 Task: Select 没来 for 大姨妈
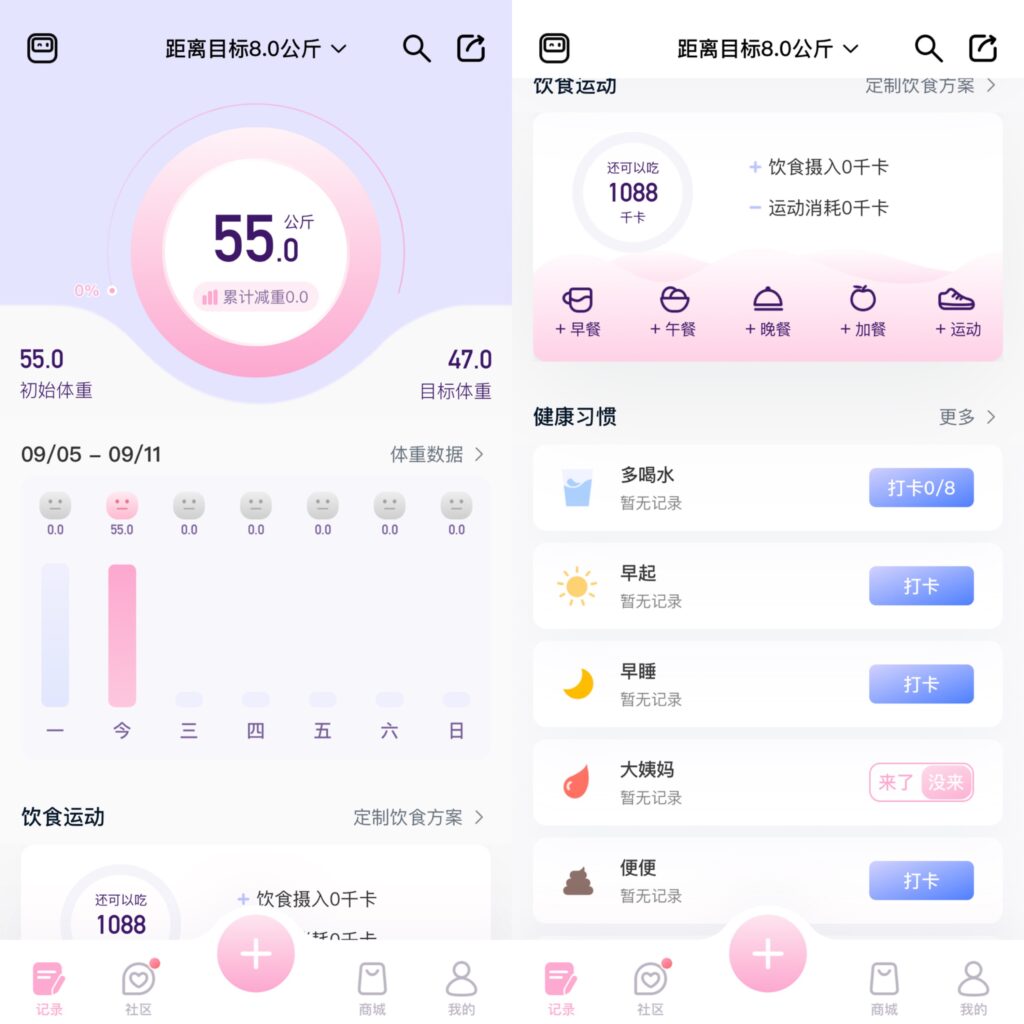(x=946, y=782)
